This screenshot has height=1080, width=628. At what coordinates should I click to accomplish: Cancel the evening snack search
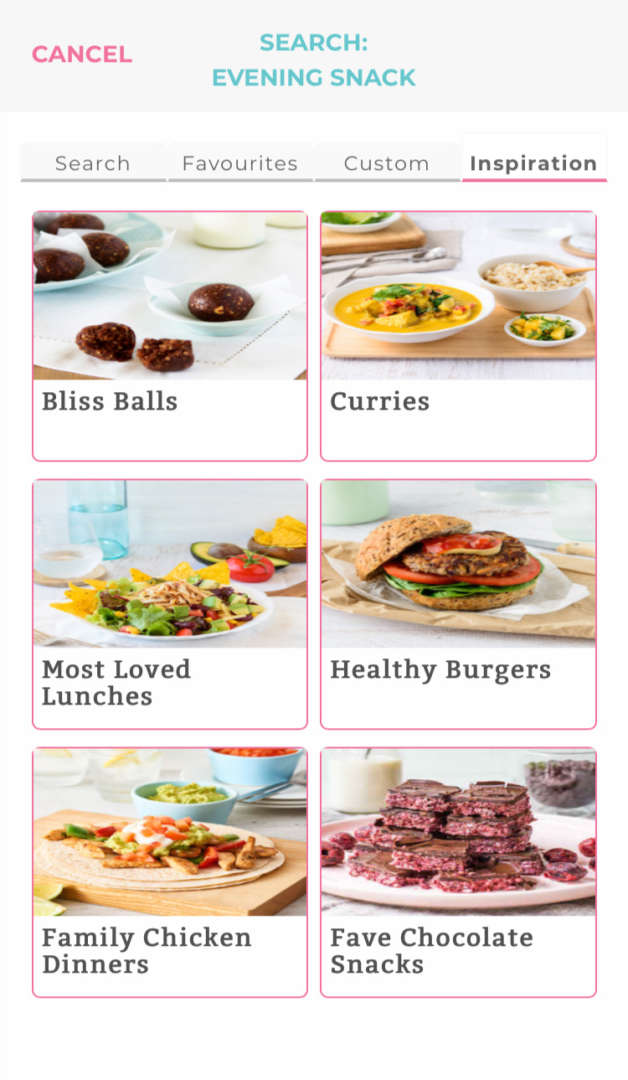pos(81,54)
